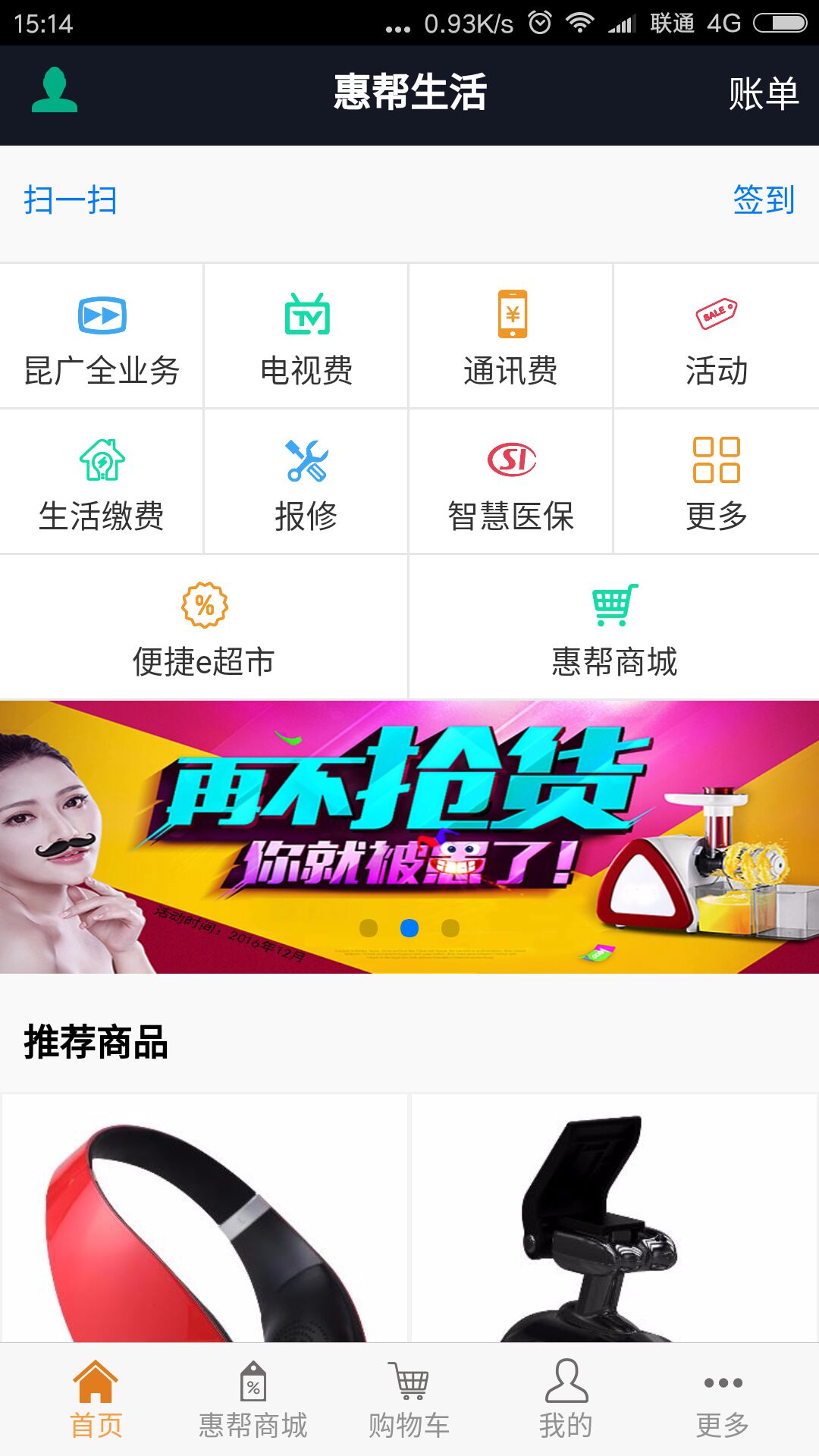Viewport: 819px width, 1456px height.
Task: Open the 再不抢货 promotional banner
Action: tap(409, 836)
